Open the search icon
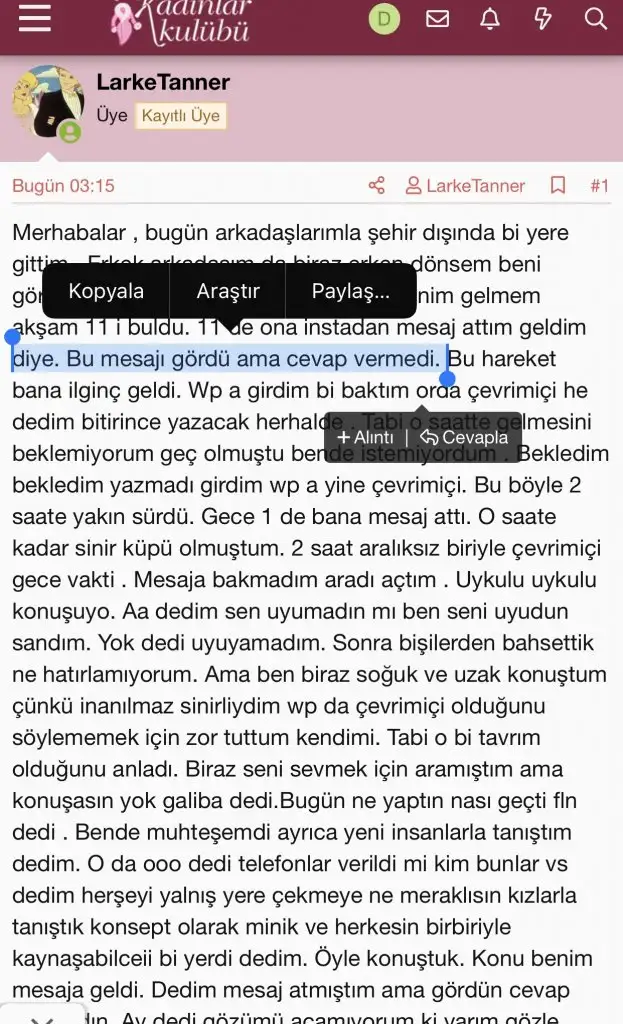The width and height of the screenshot is (623, 1024). tap(595, 18)
